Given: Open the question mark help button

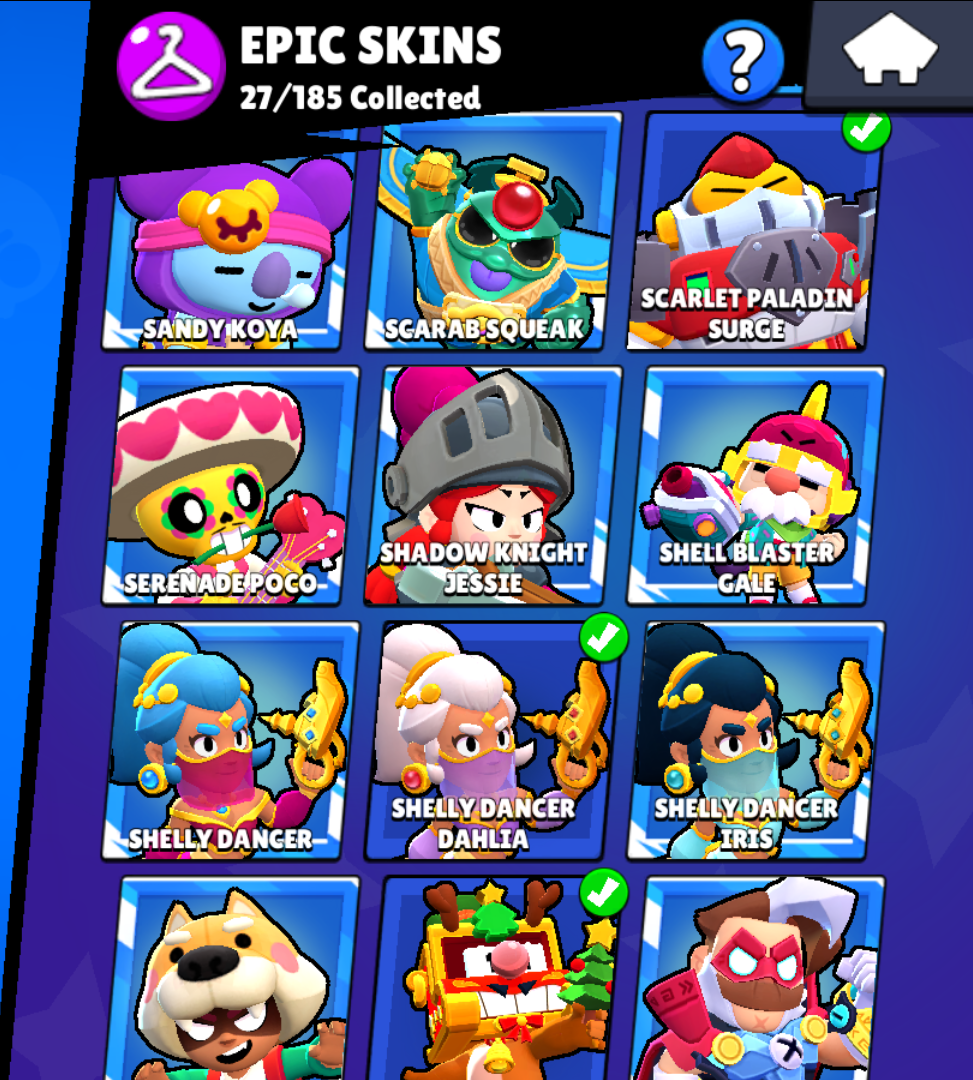Looking at the screenshot, I should [741, 61].
